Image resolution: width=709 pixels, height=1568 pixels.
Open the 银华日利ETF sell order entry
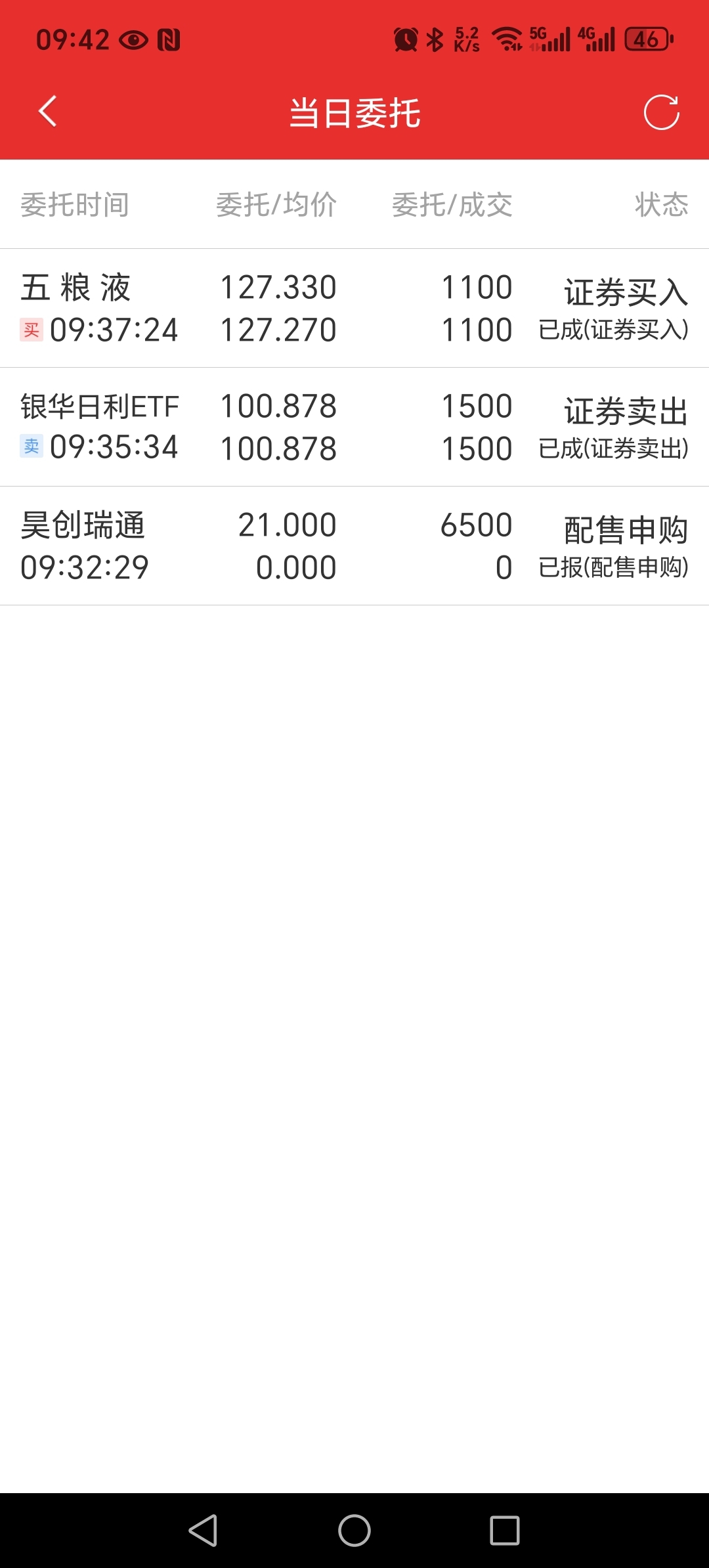(x=354, y=427)
